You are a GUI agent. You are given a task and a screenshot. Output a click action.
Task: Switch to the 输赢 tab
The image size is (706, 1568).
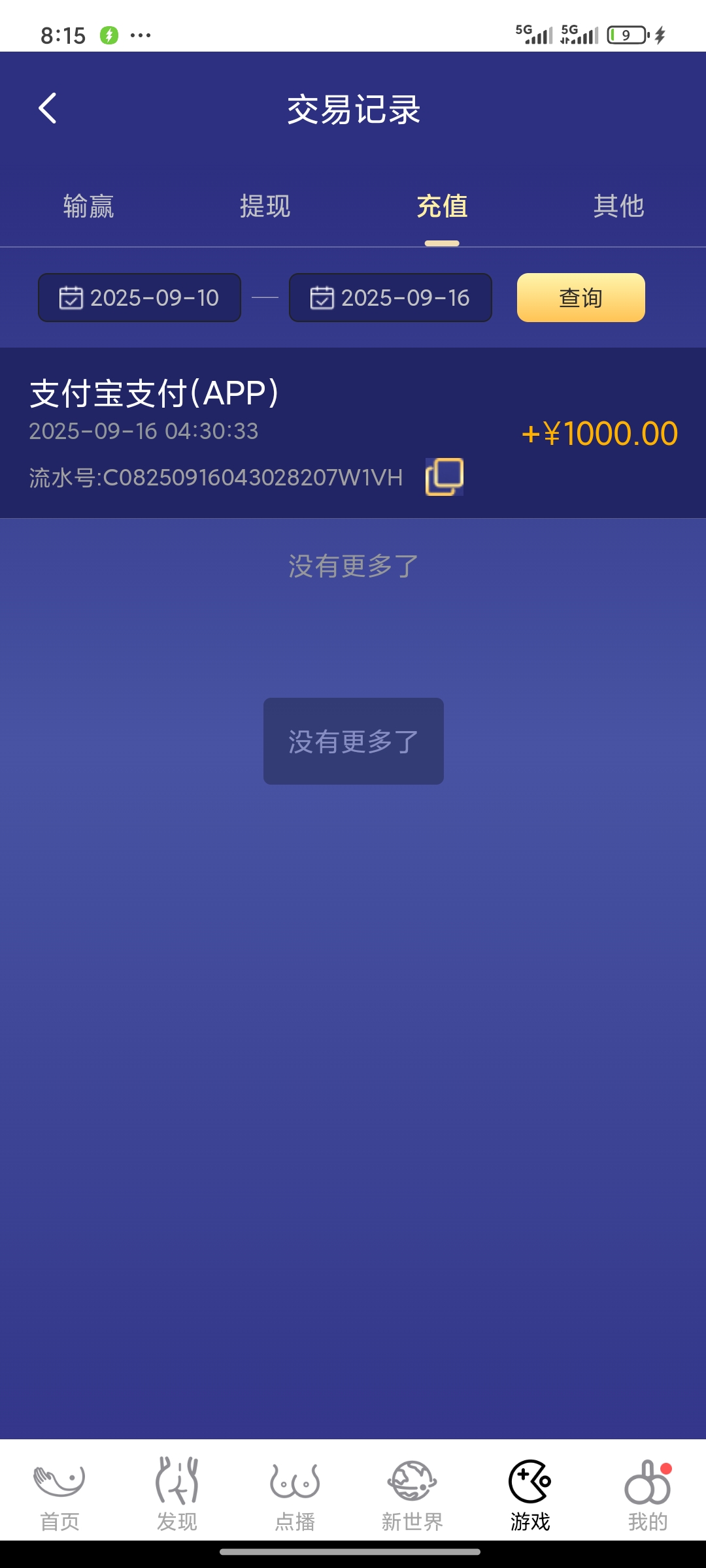89,206
